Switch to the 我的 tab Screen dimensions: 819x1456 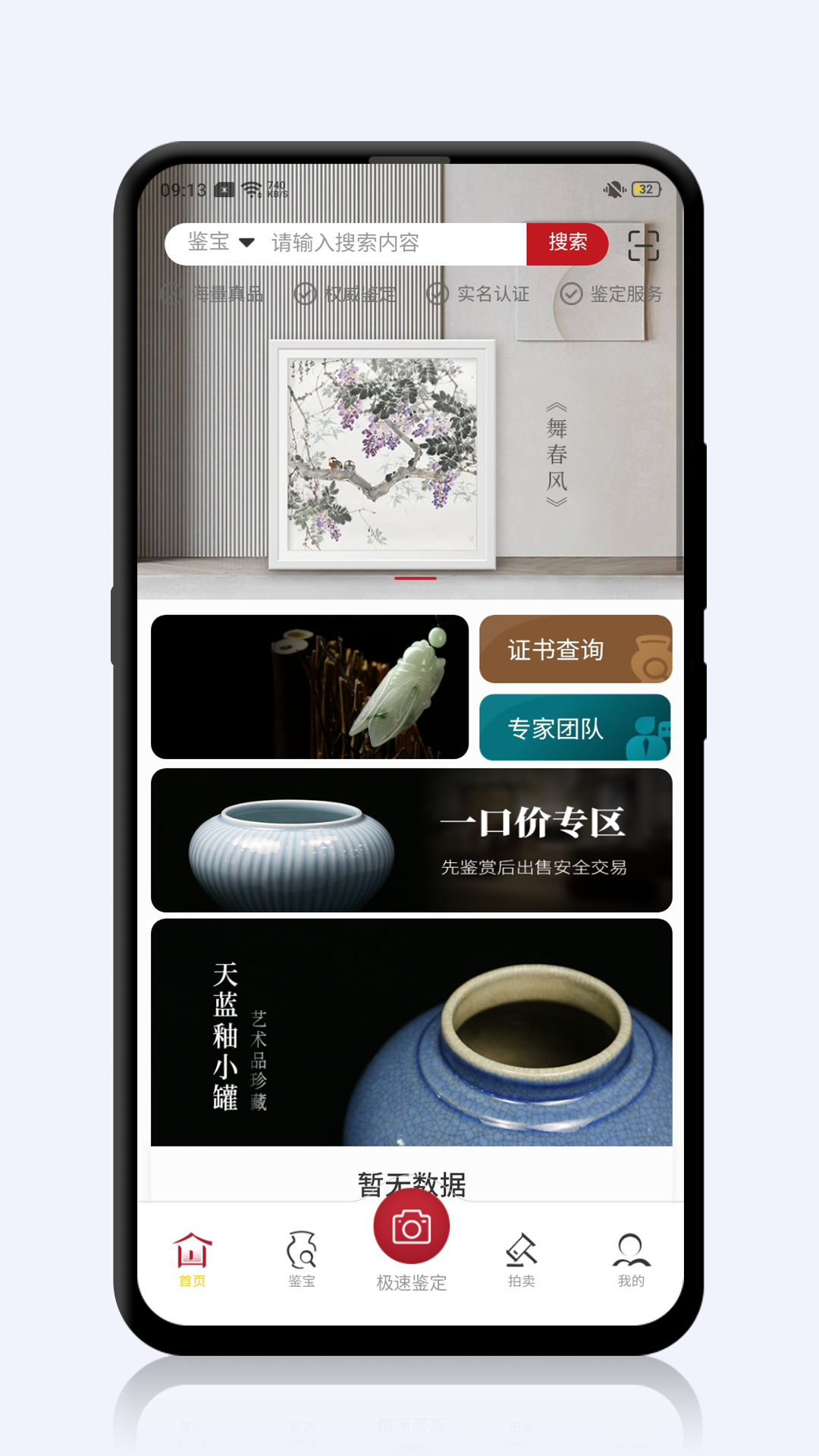point(631,1260)
